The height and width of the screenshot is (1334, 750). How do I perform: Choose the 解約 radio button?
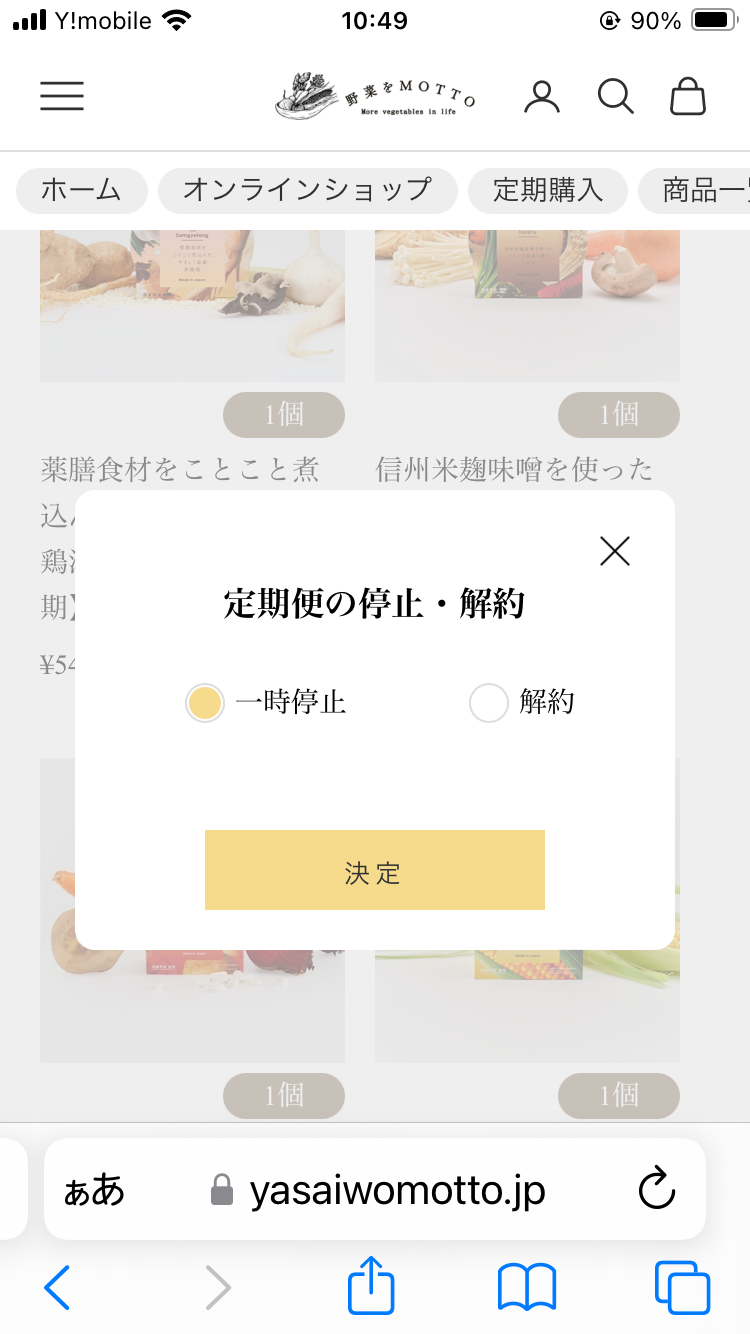[x=489, y=703]
